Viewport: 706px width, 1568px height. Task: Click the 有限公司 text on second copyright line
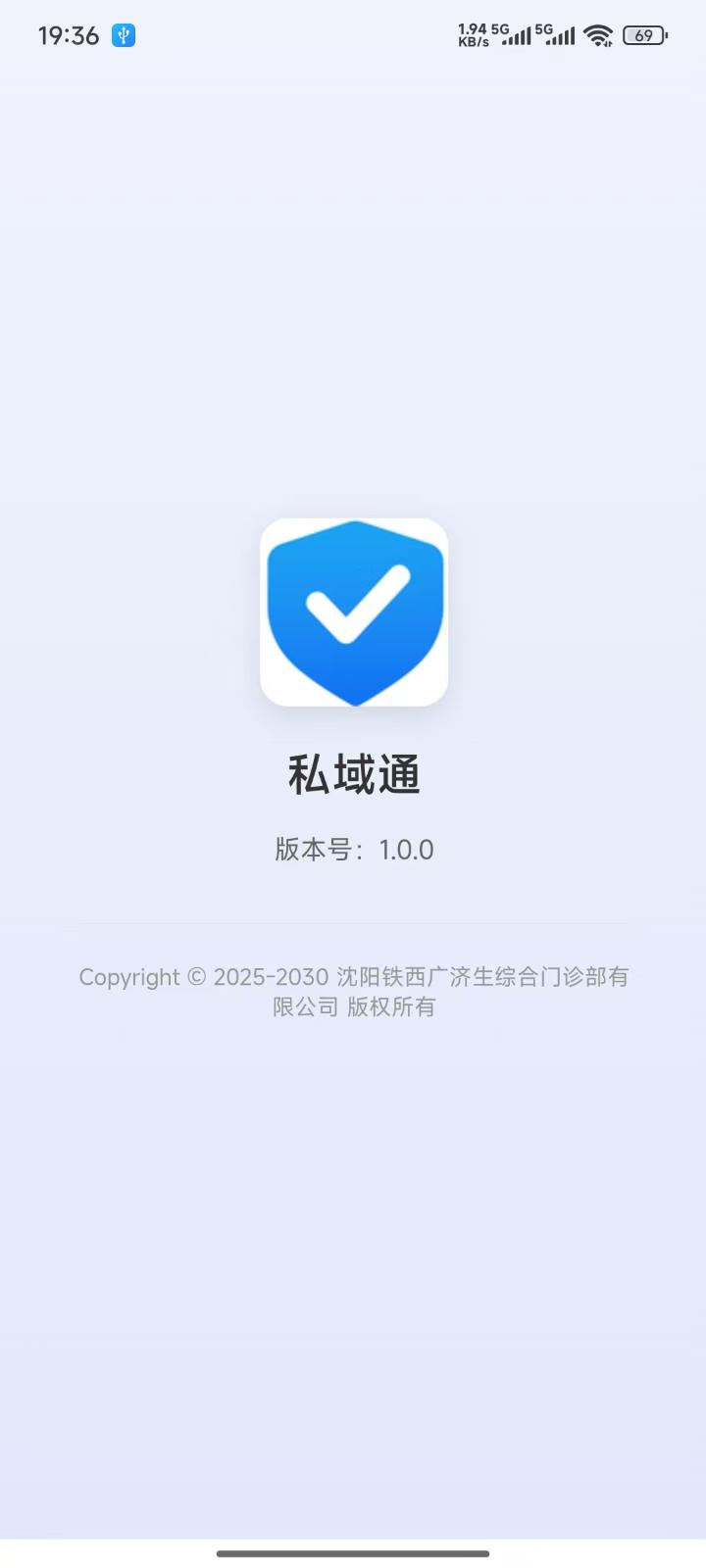click(305, 1006)
